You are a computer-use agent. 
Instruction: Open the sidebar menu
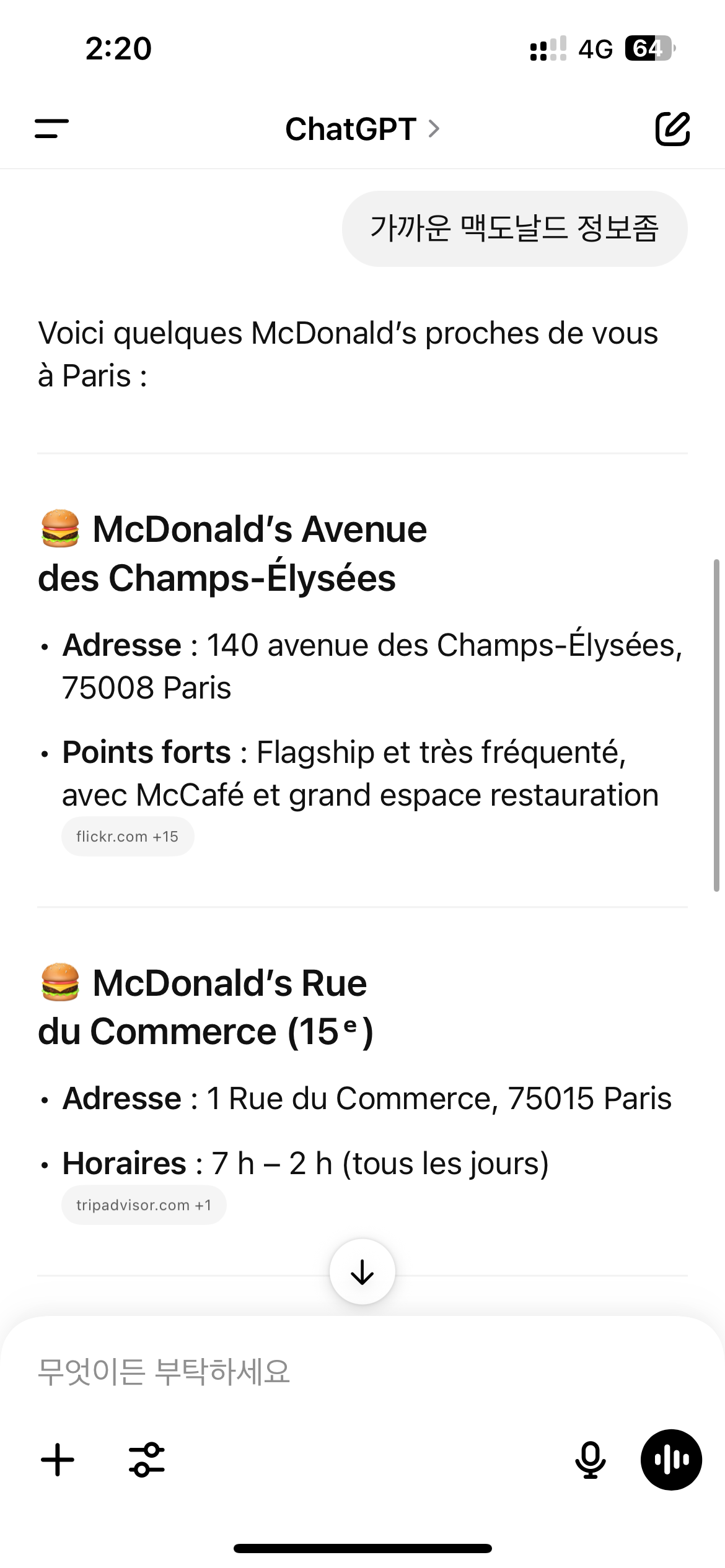[51, 129]
